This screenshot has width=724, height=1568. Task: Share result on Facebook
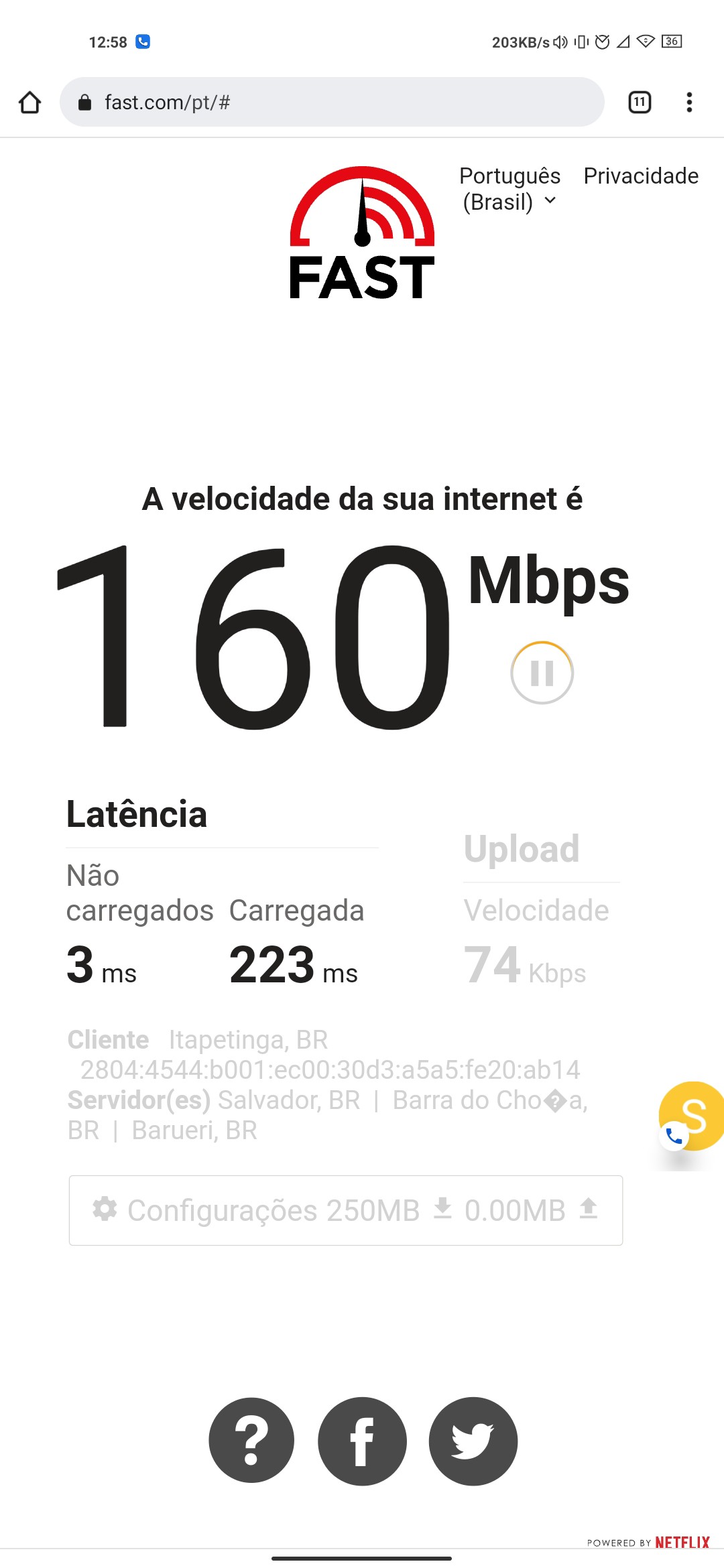[362, 1440]
